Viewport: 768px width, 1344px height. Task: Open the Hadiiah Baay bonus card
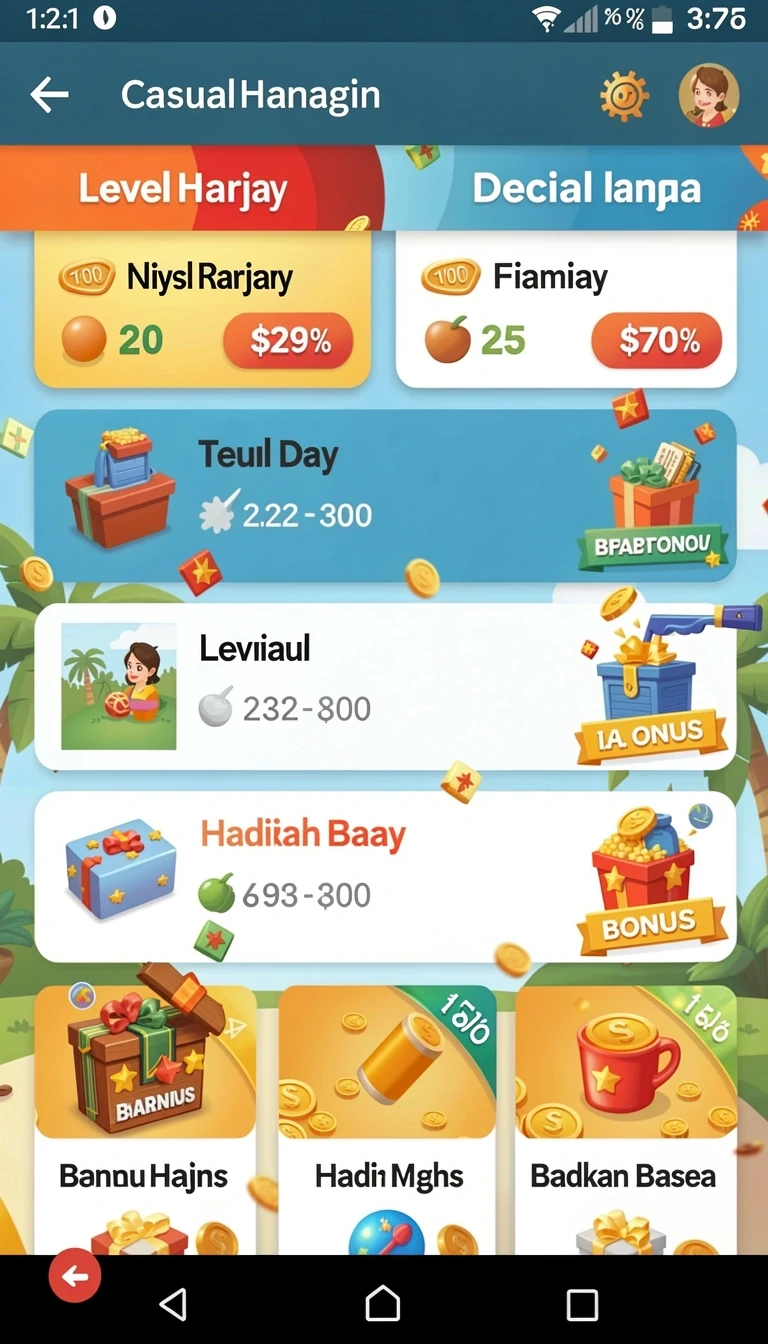(x=385, y=876)
